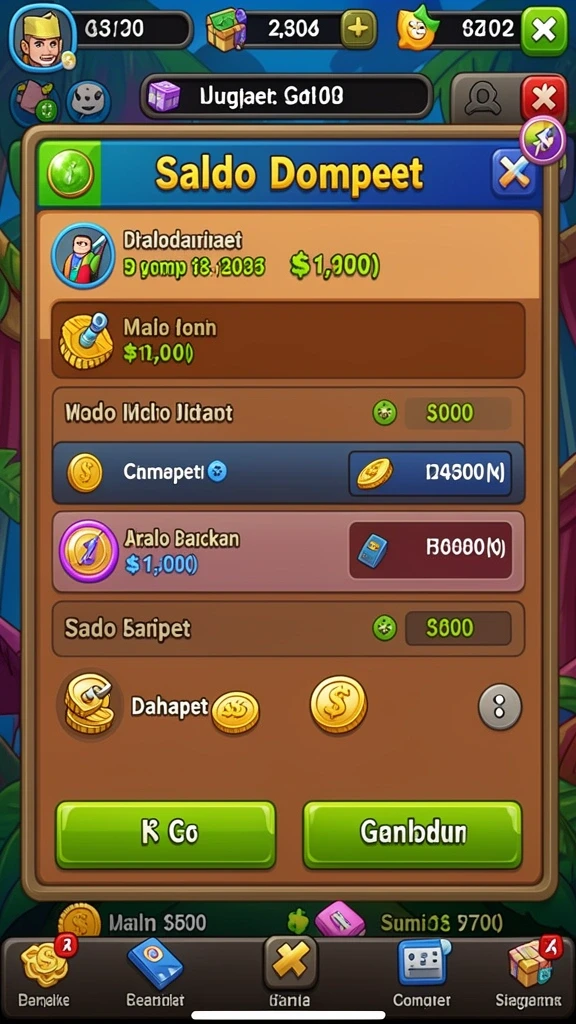Tap the center Banla tab
The height and width of the screenshot is (1024, 576).
(x=289, y=973)
